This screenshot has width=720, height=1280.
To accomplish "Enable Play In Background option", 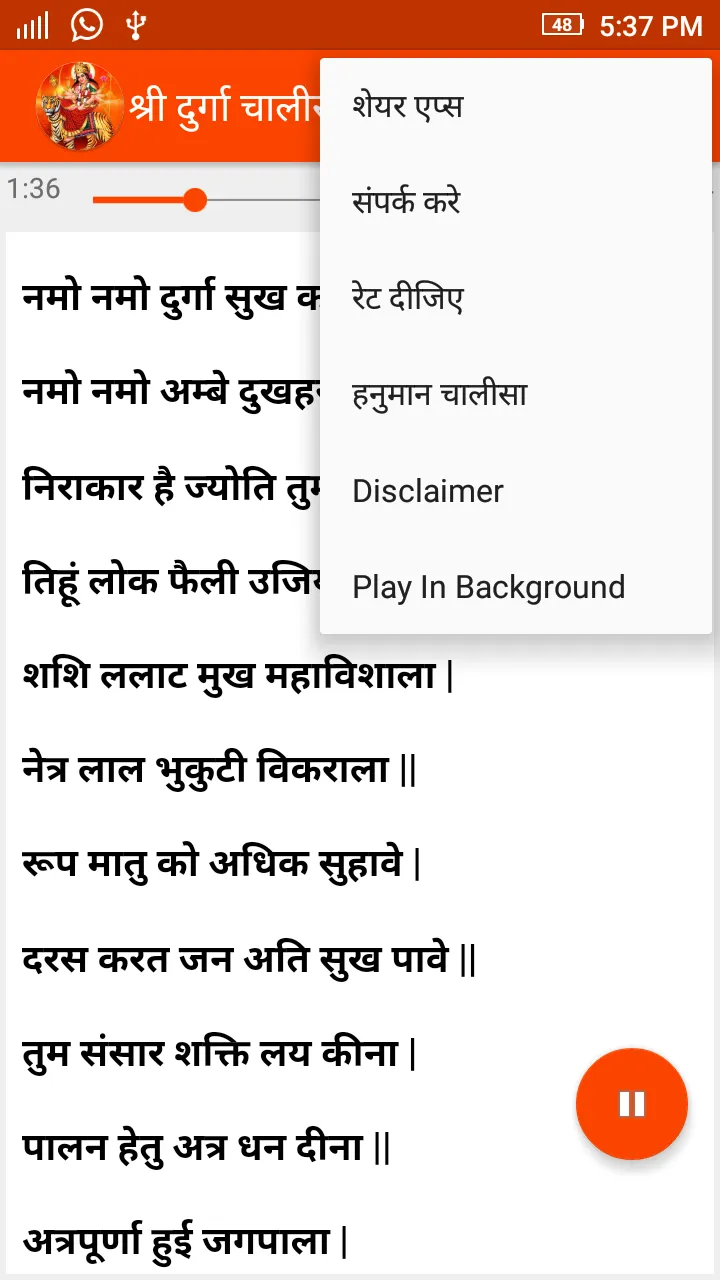I will pyautogui.click(x=515, y=586).
